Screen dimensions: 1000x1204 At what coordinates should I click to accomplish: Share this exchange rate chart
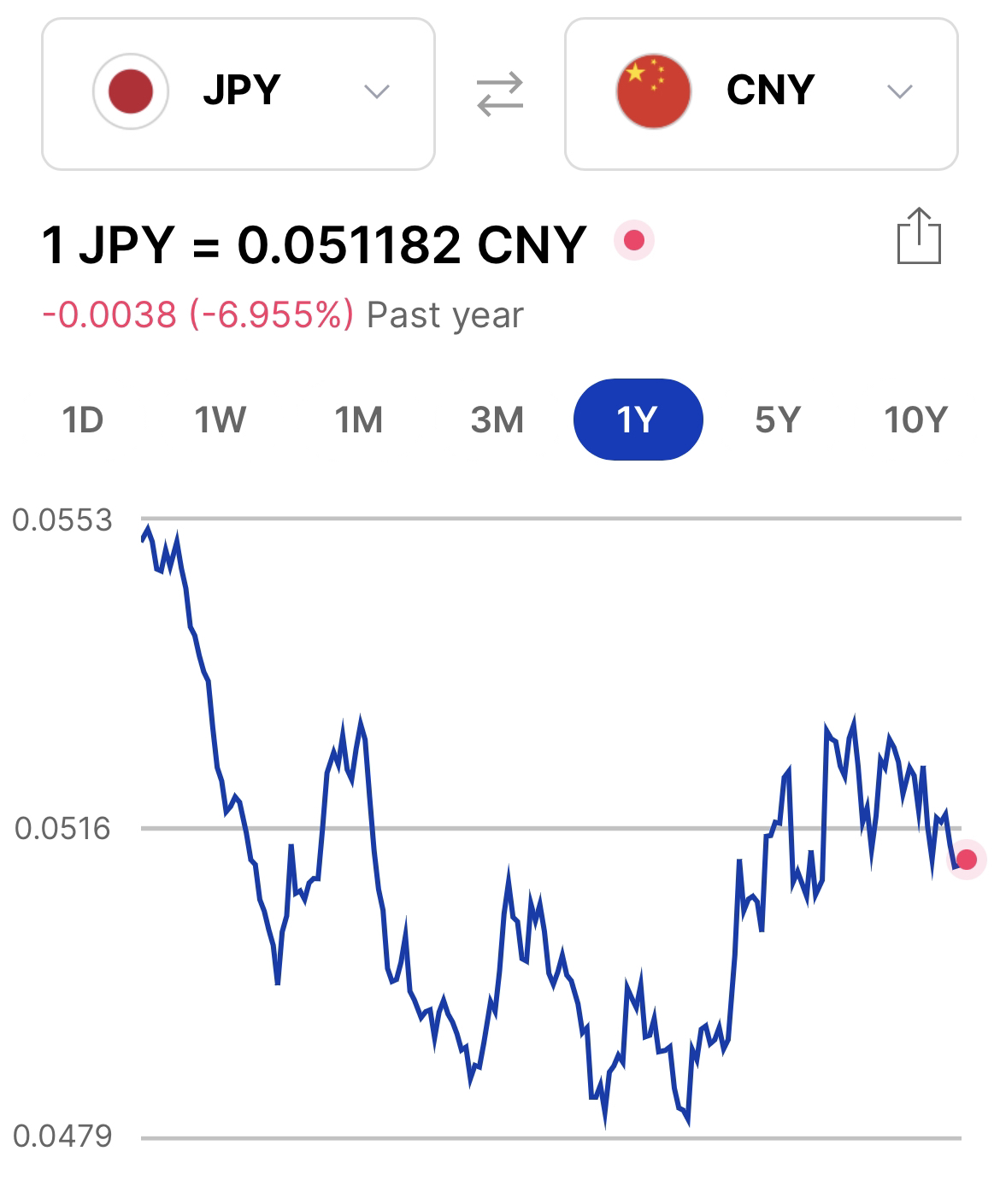pos(919,237)
